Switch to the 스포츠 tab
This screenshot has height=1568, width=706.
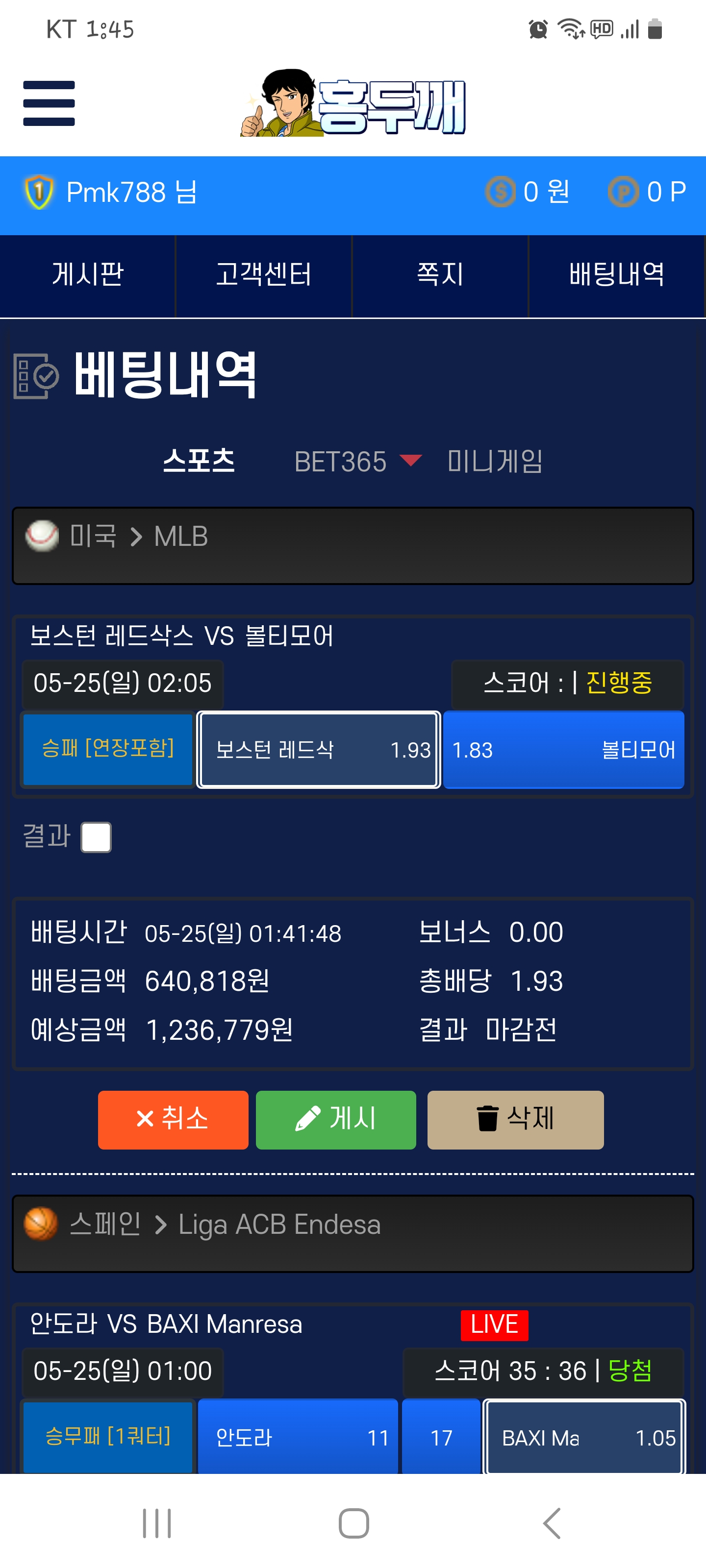pos(199,461)
